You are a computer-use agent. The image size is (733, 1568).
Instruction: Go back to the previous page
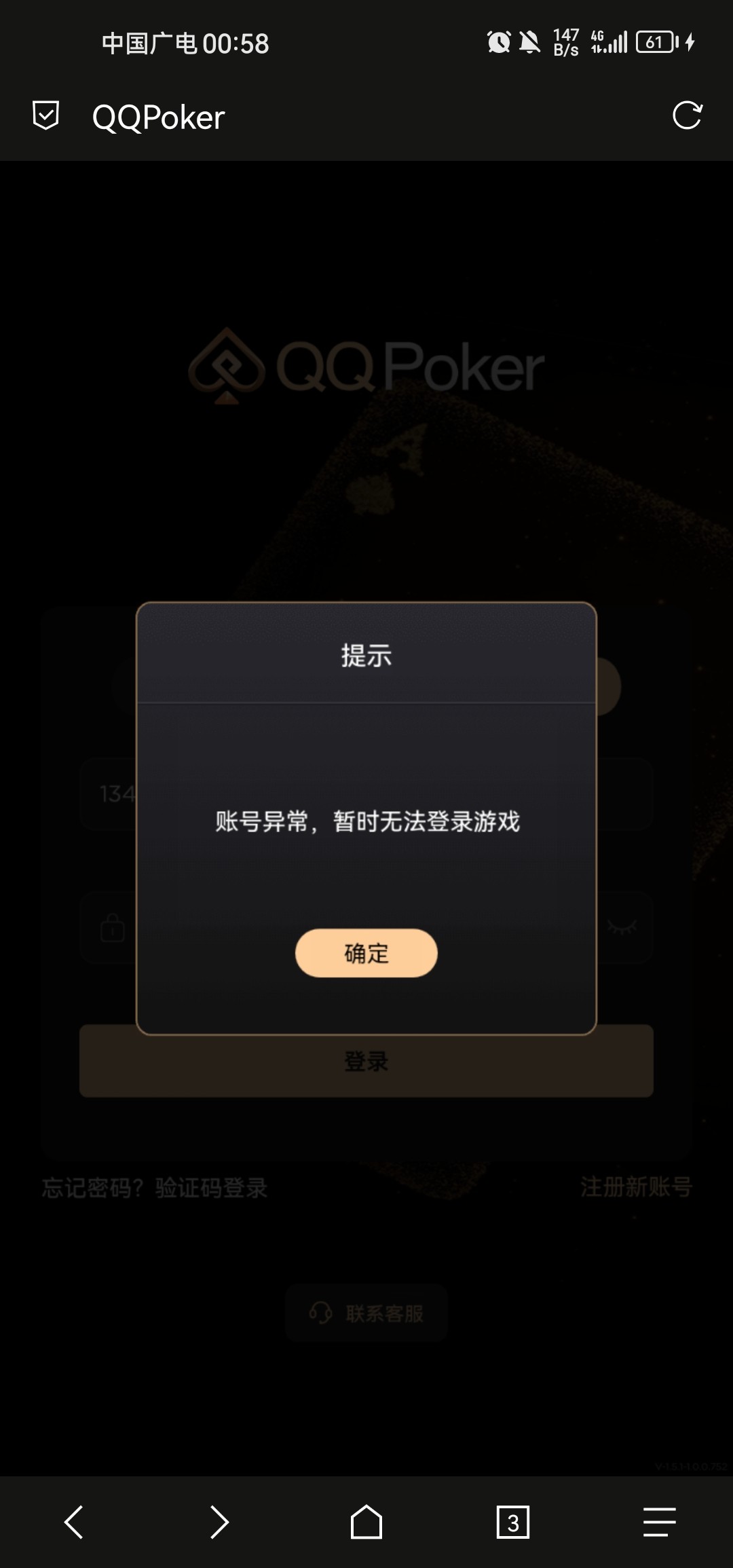73,1522
